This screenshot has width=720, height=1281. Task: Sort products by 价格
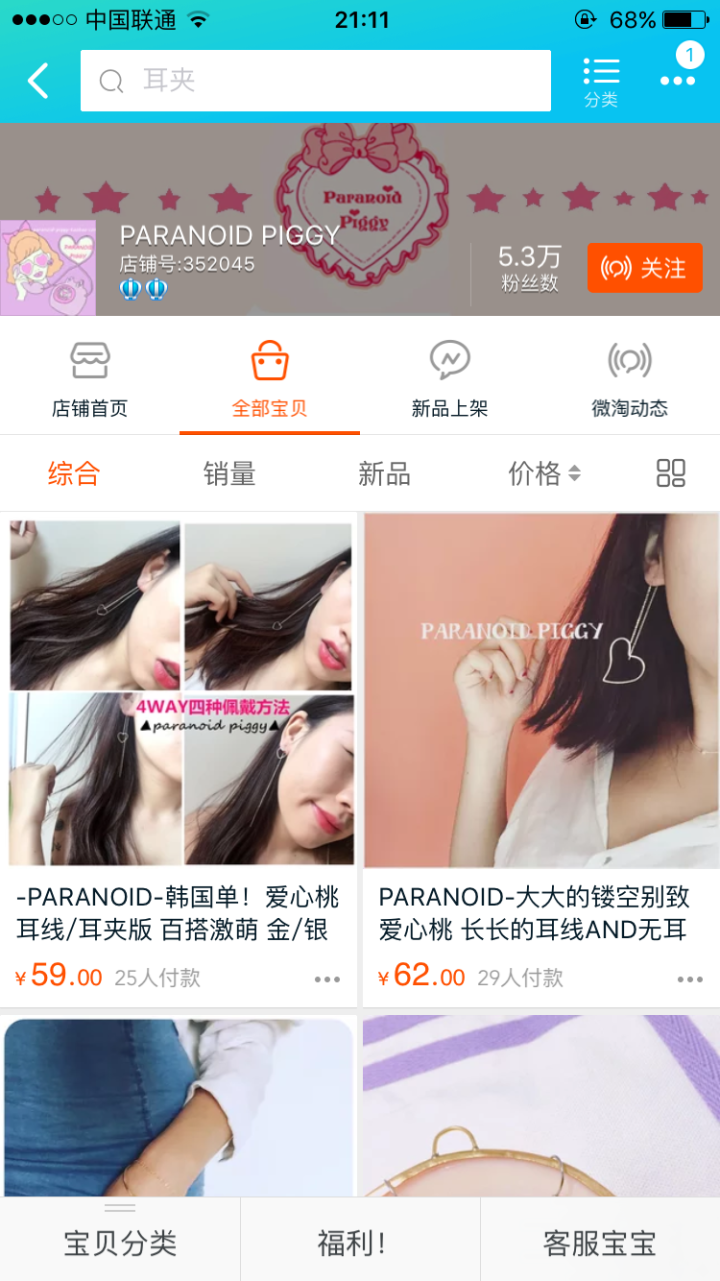coord(543,474)
